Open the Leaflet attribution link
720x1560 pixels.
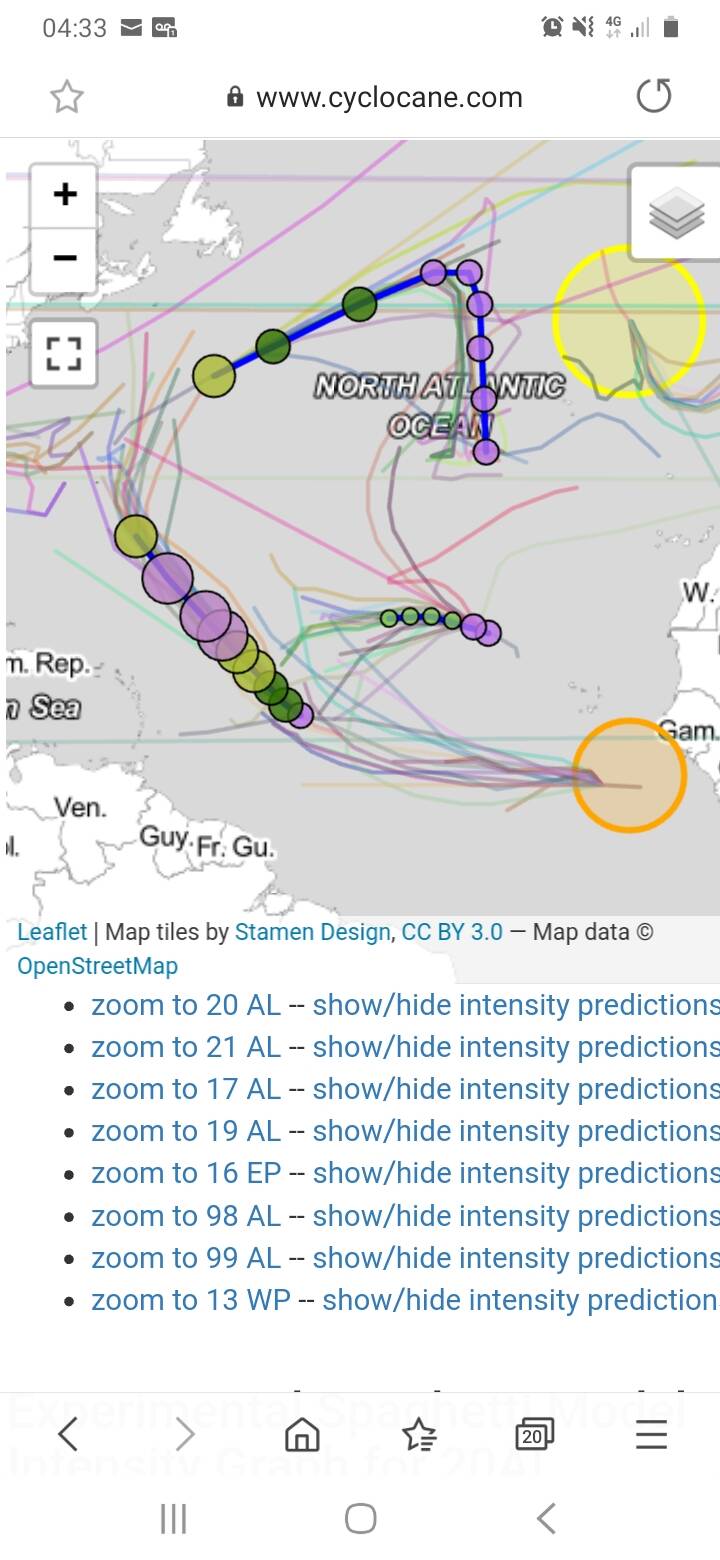click(x=52, y=932)
